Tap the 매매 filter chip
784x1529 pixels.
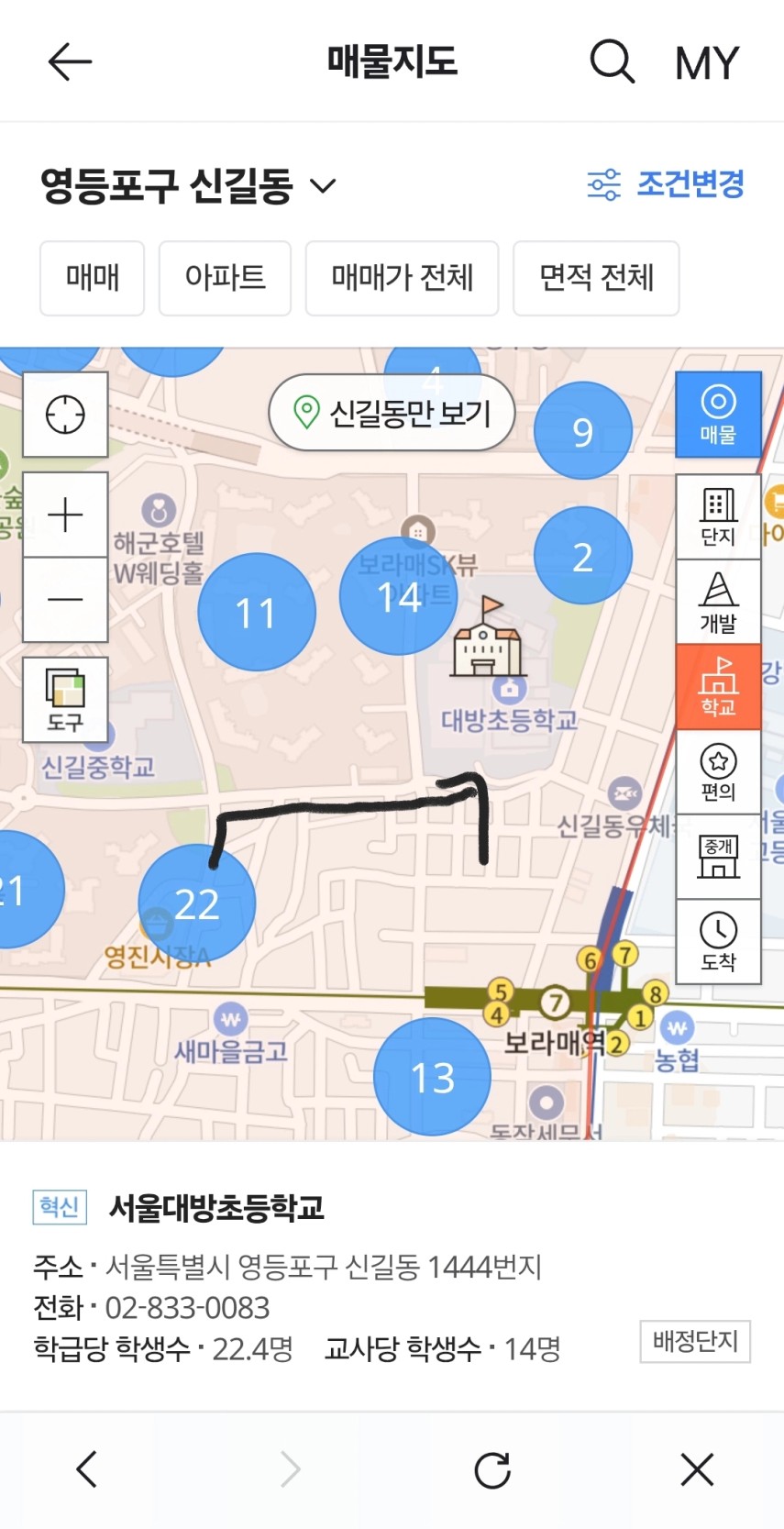93,278
